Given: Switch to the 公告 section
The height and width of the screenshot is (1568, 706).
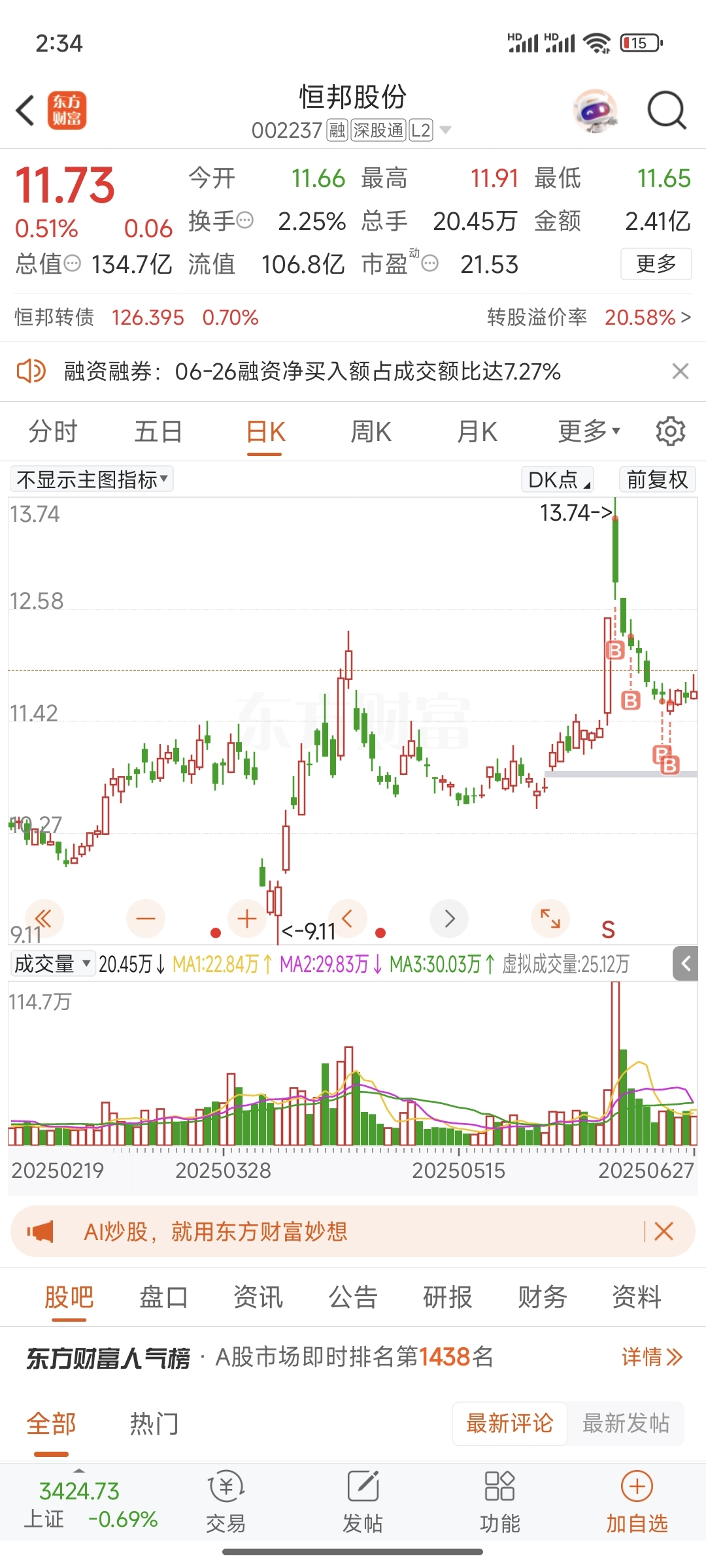Looking at the screenshot, I should click(353, 1298).
